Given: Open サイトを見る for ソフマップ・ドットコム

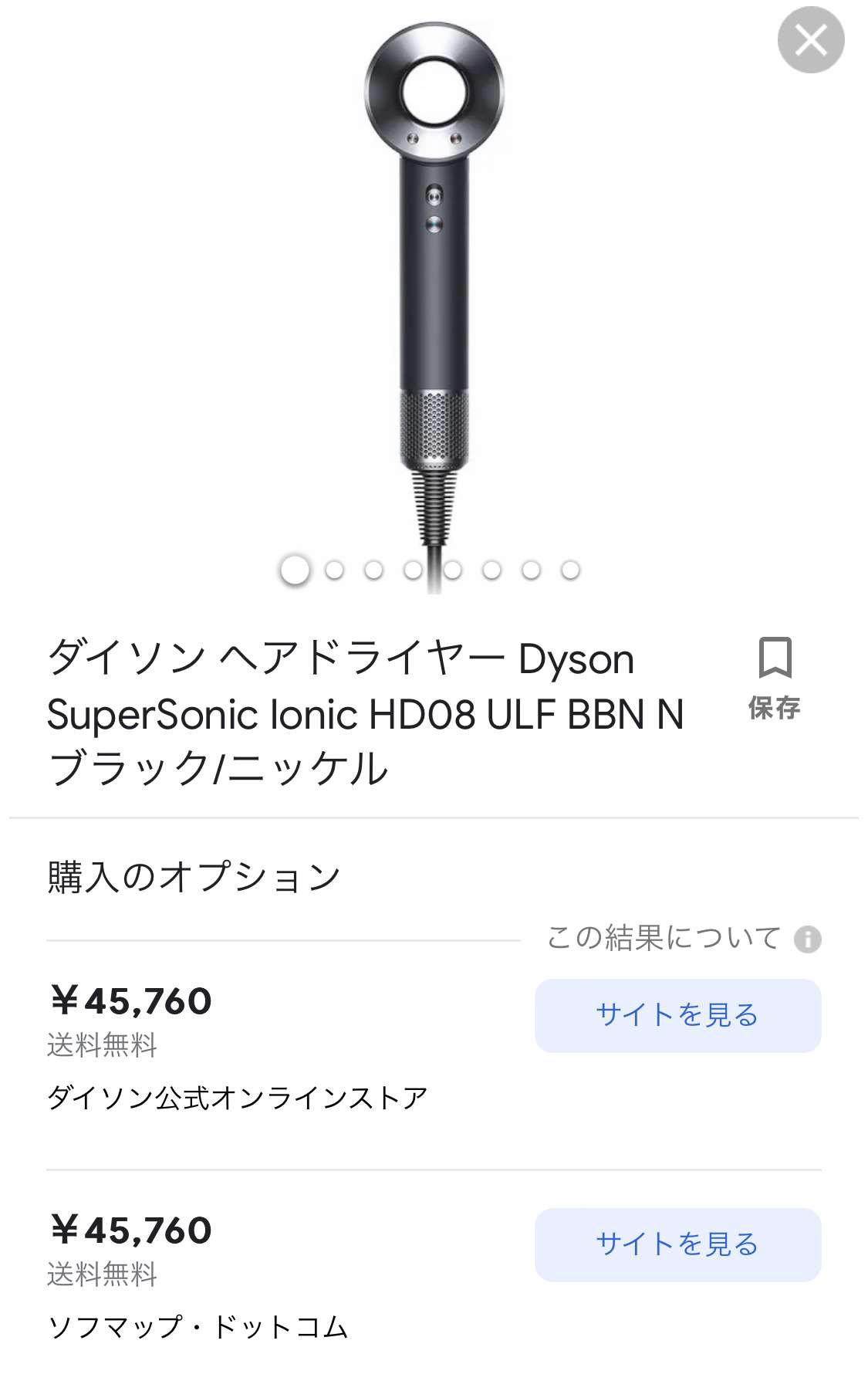Looking at the screenshot, I should [x=677, y=1244].
